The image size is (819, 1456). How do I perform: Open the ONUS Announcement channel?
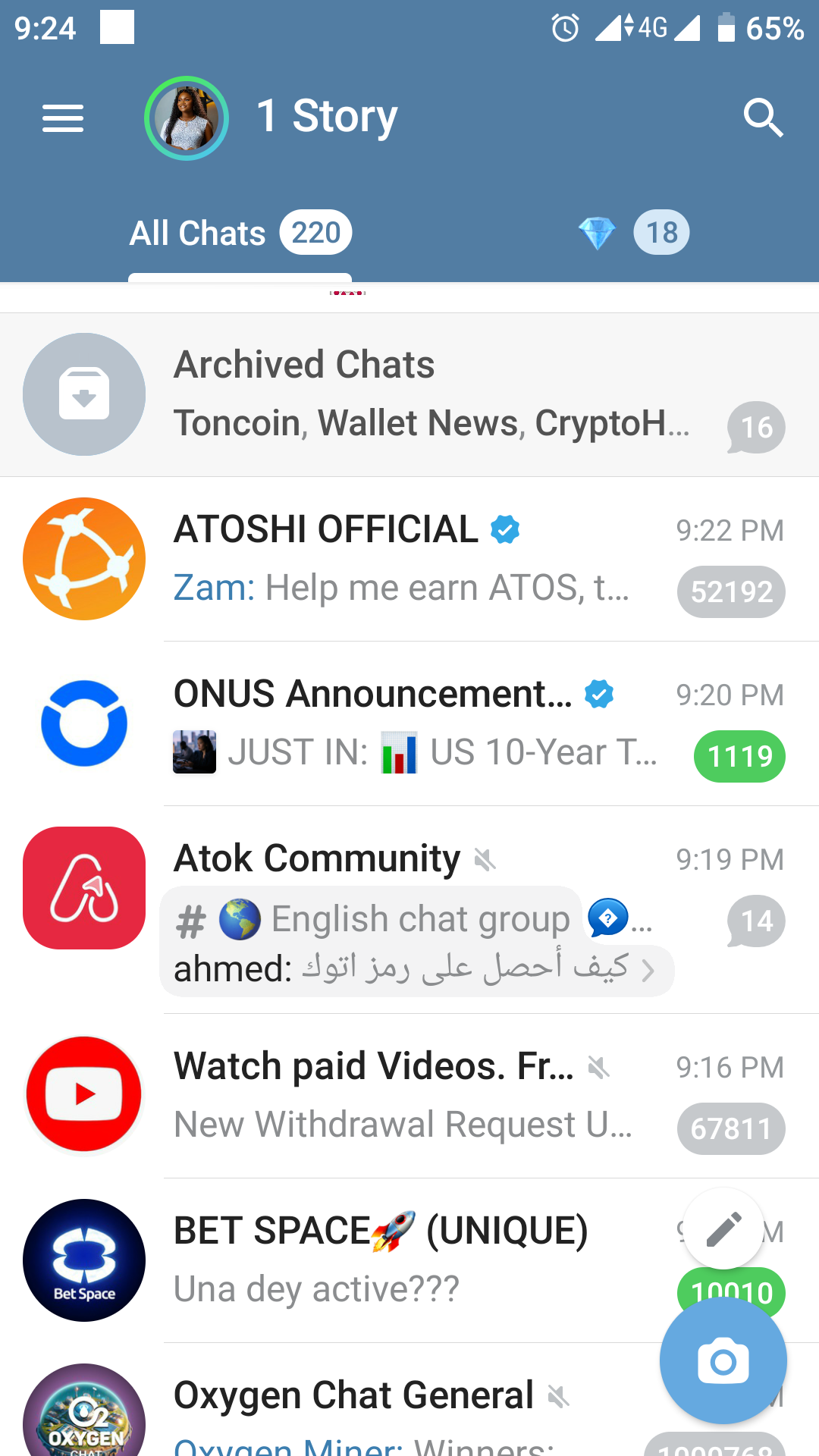[409, 723]
